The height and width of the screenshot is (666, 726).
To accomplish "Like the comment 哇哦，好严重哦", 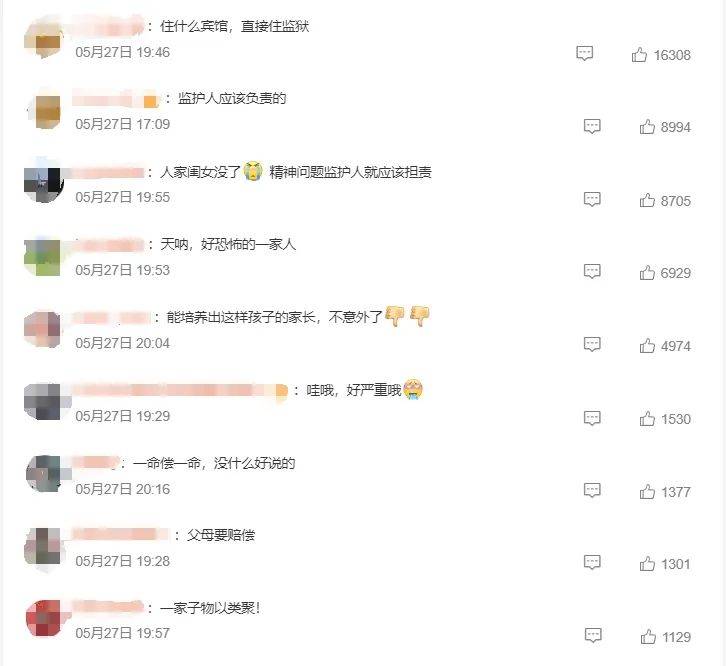I will (x=647, y=418).
